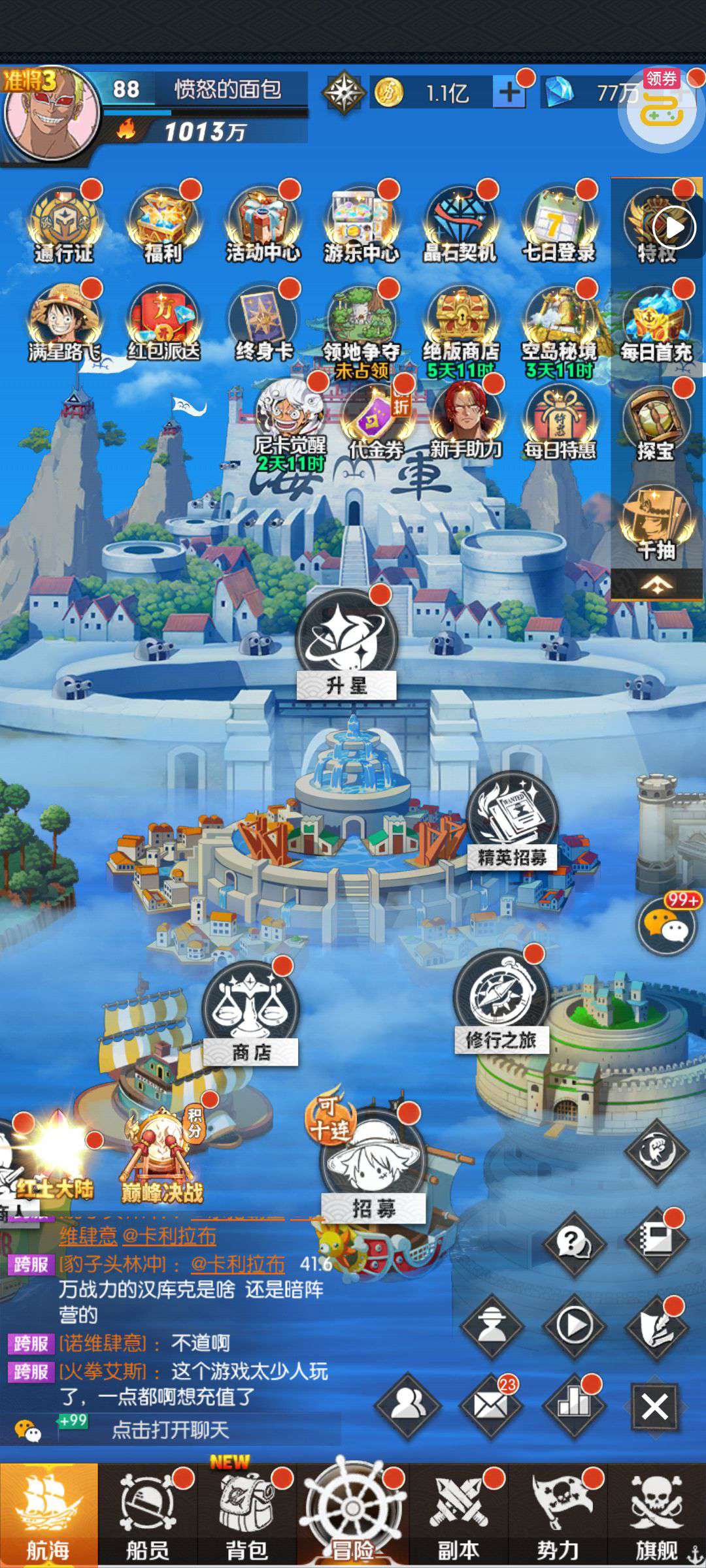Switch to the 副本 dungeon tab

point(458,1516)
